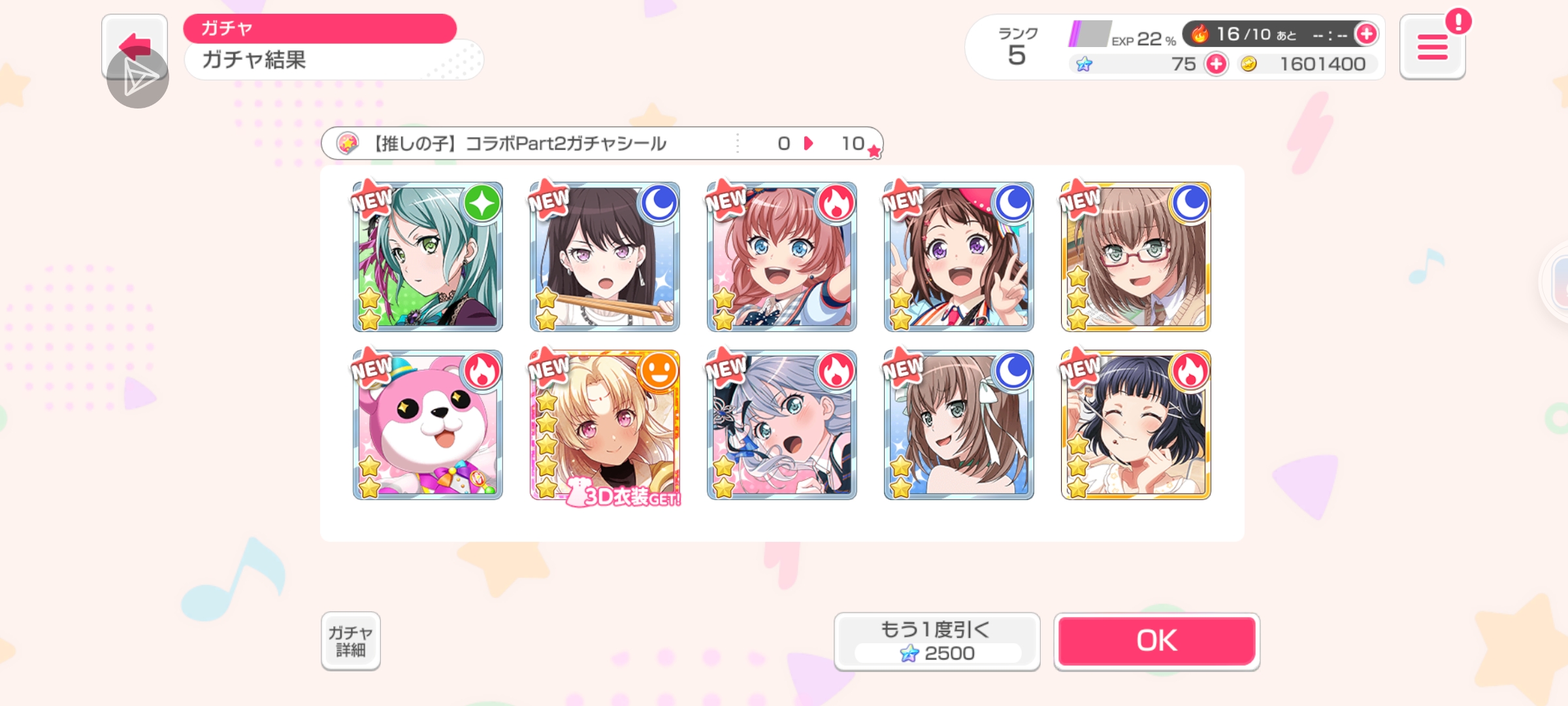Open the silver-haired girl card
Image resolution: width=1568 pixels, height=706 pixels.
point(781,425)
